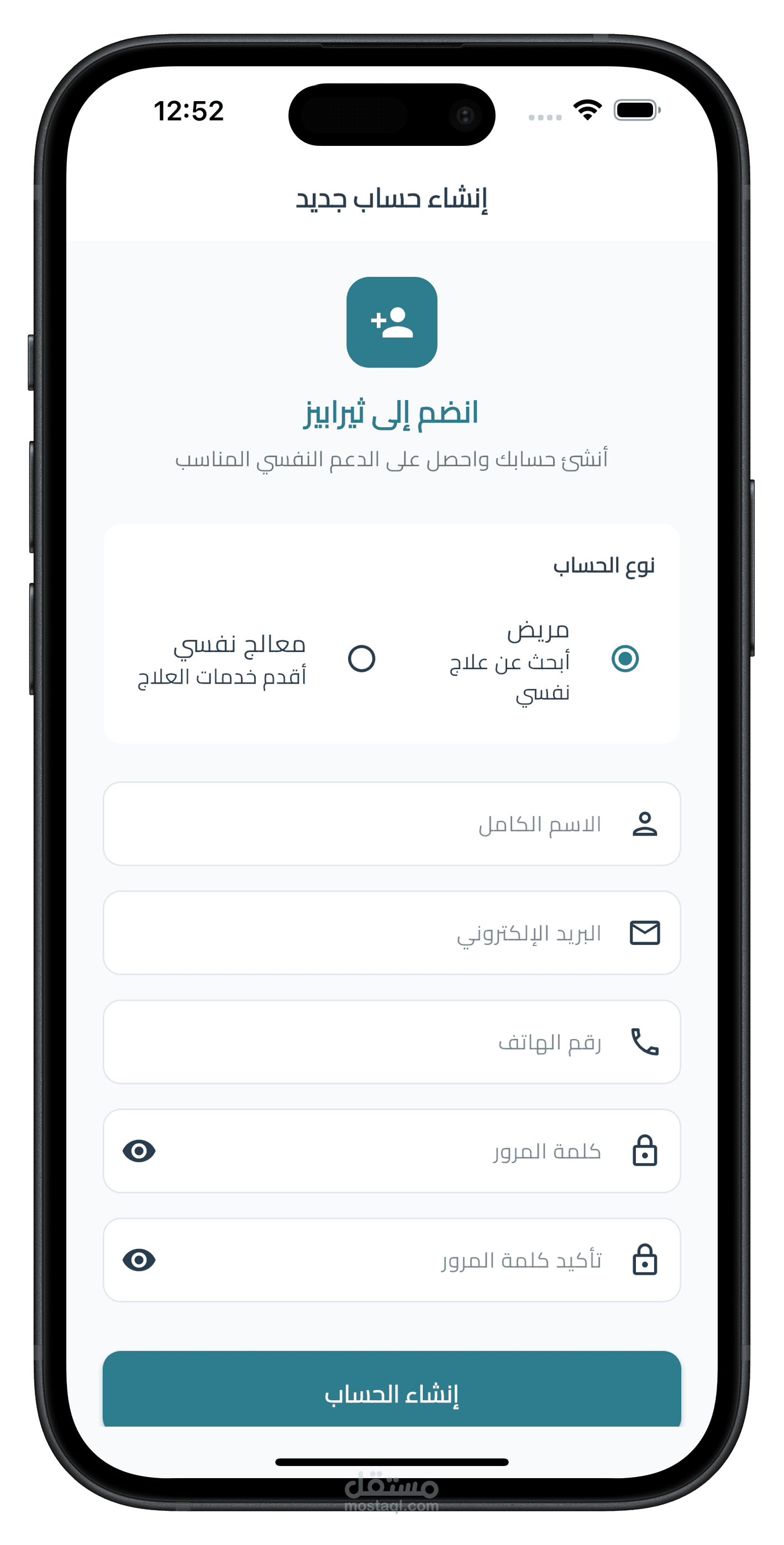
Task: Show the password in كلمة المرور field
Action: pos(139,1151)
